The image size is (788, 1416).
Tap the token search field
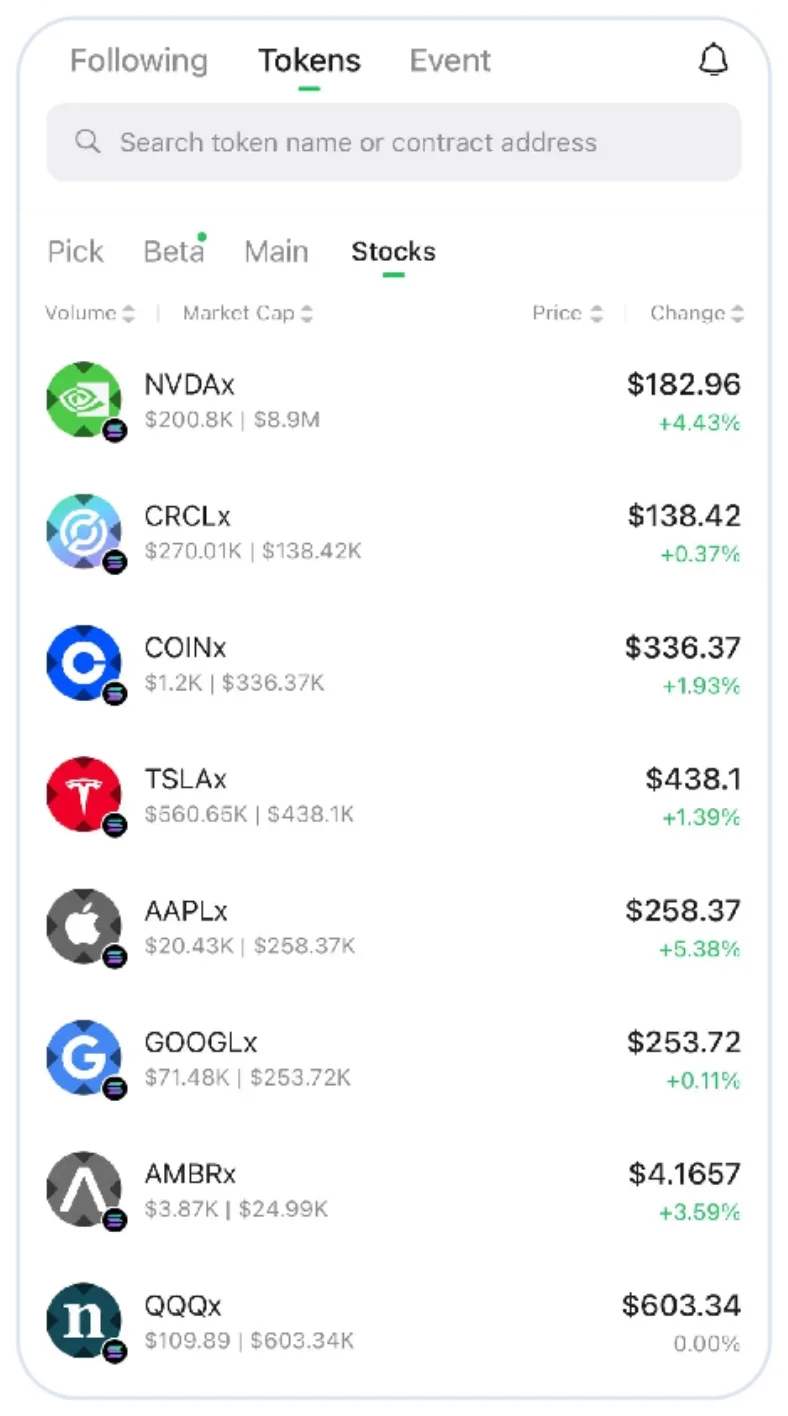point(394,142)
